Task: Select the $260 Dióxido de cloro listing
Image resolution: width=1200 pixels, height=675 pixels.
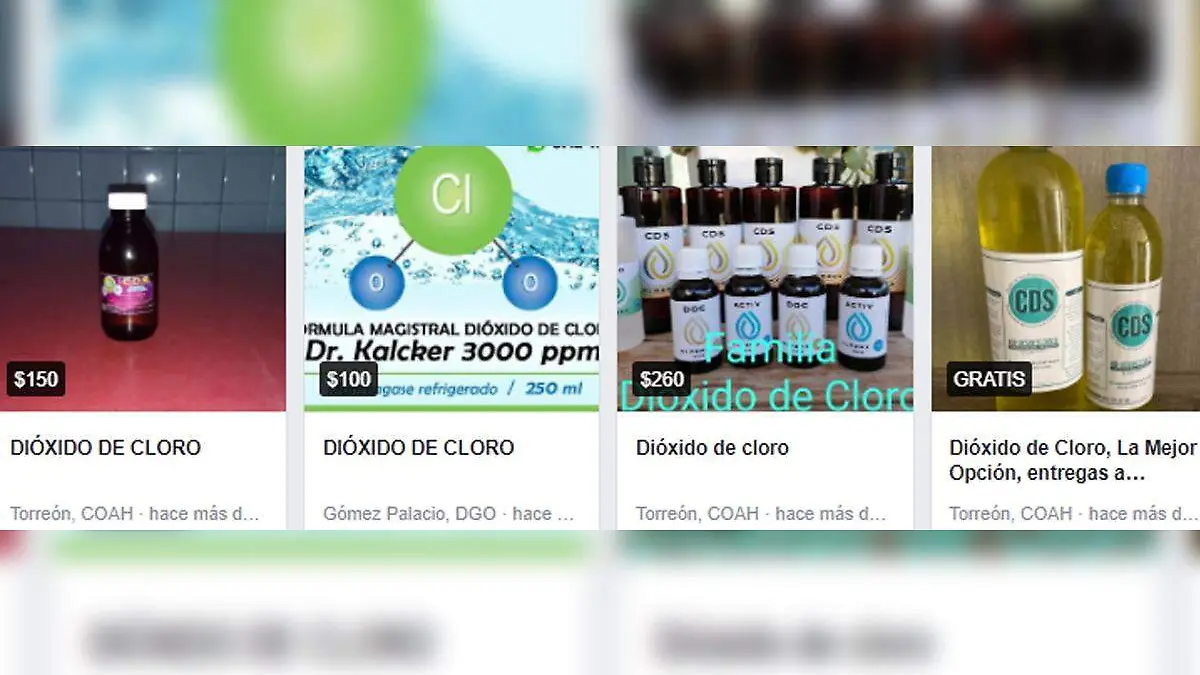Action: pyautogui.click(x=765, y=280)
